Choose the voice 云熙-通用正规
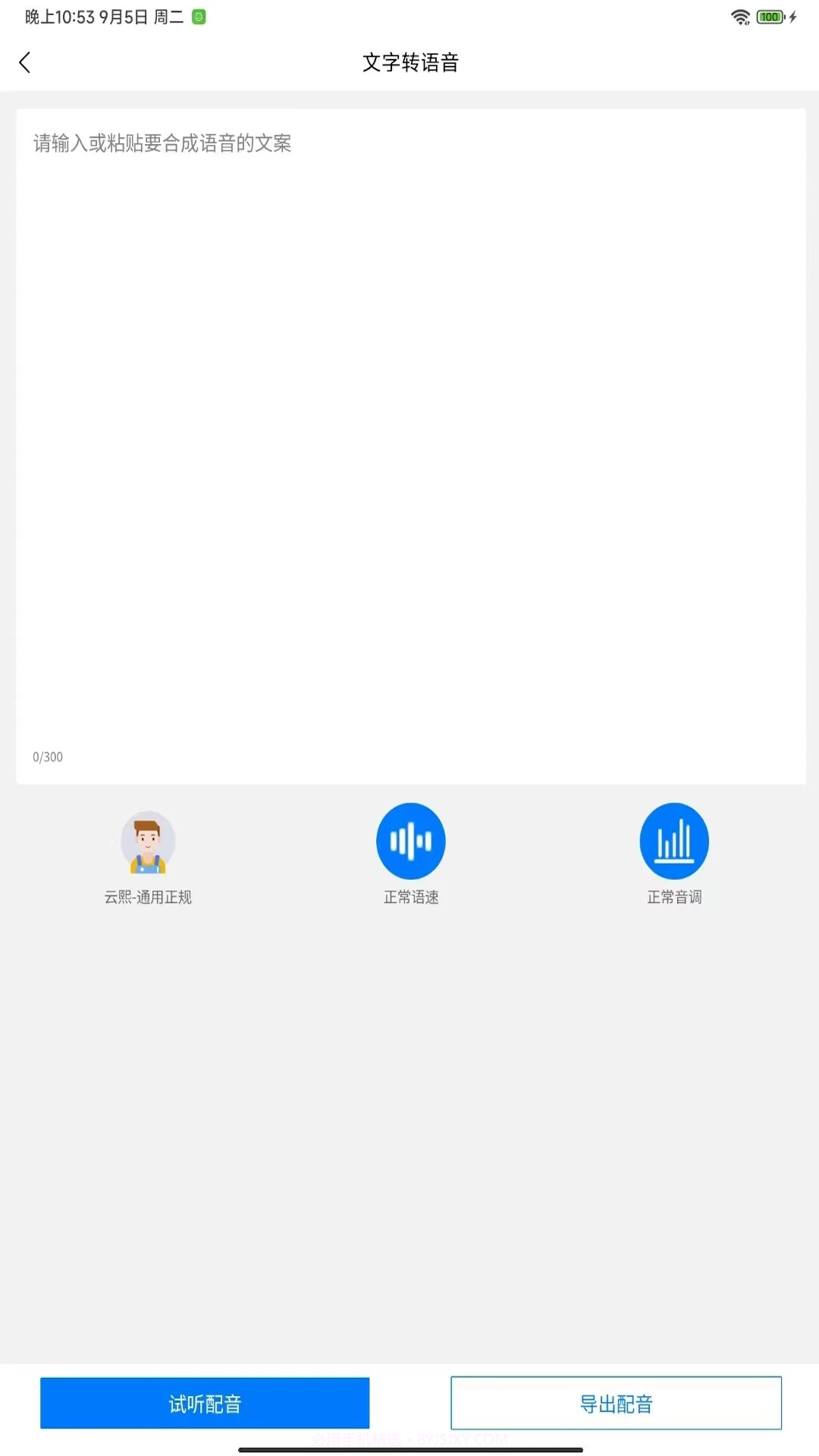 (148, 843)
